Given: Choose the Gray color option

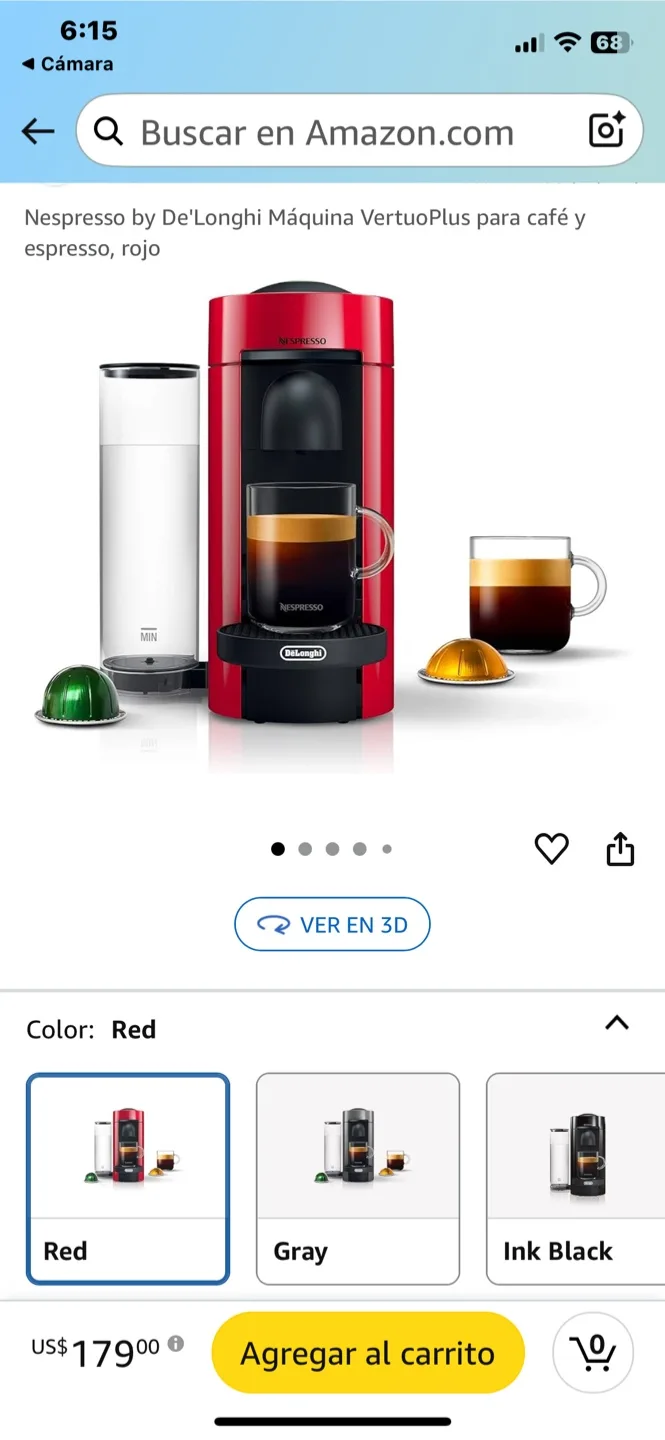Looking at the screenshot, I should (358, 1178).
